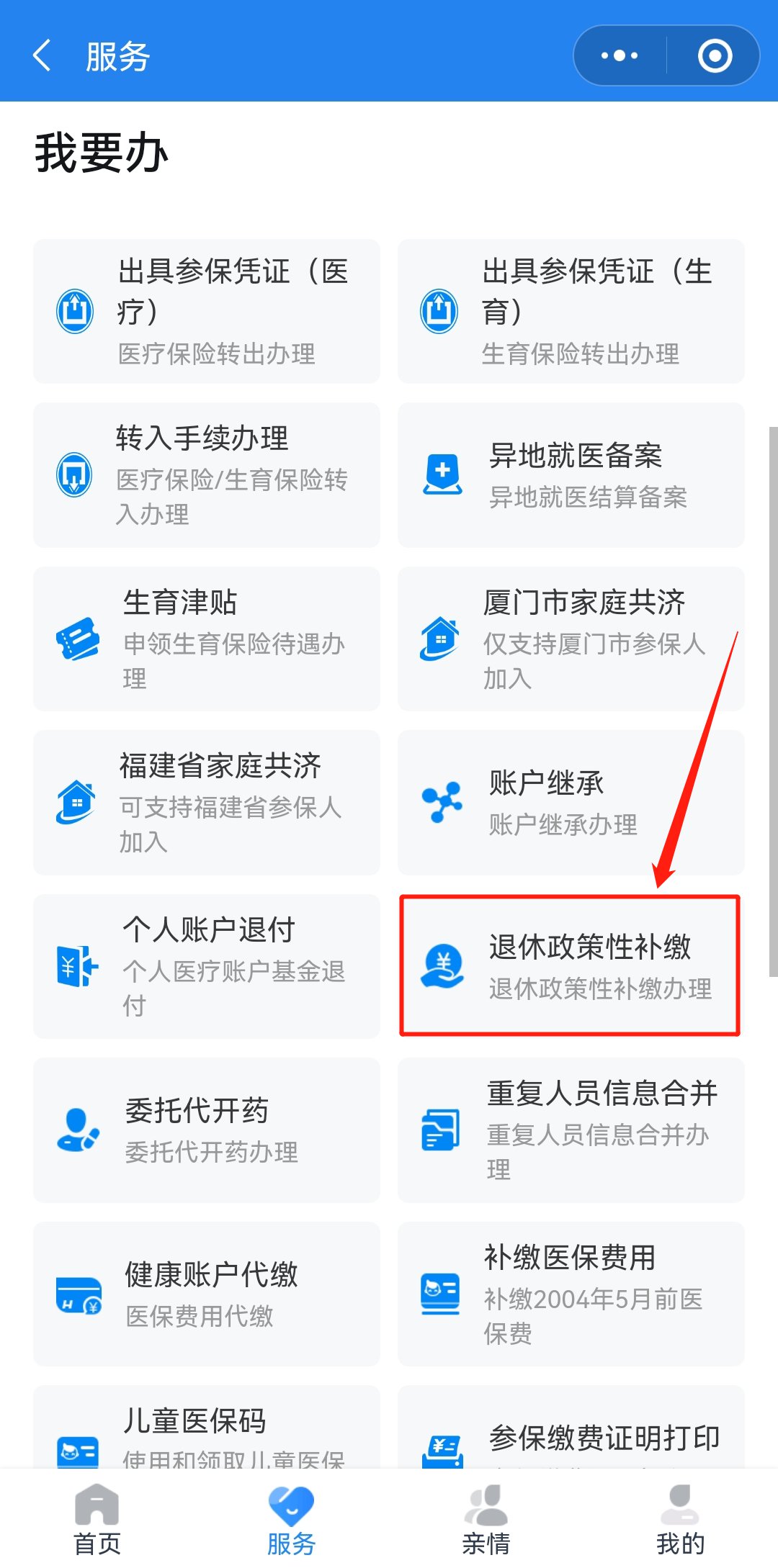Open 健康账户代缴 card
The image size is (778, 1568).
207,1294
